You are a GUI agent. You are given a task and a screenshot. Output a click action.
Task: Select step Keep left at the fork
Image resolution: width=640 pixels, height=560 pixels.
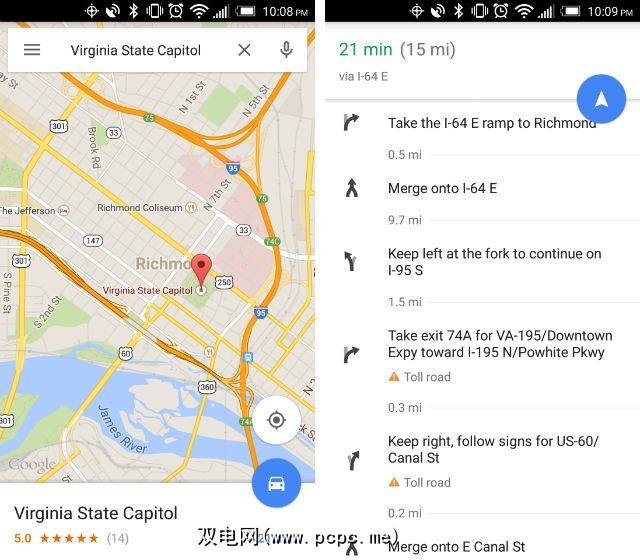click(494, 262)
